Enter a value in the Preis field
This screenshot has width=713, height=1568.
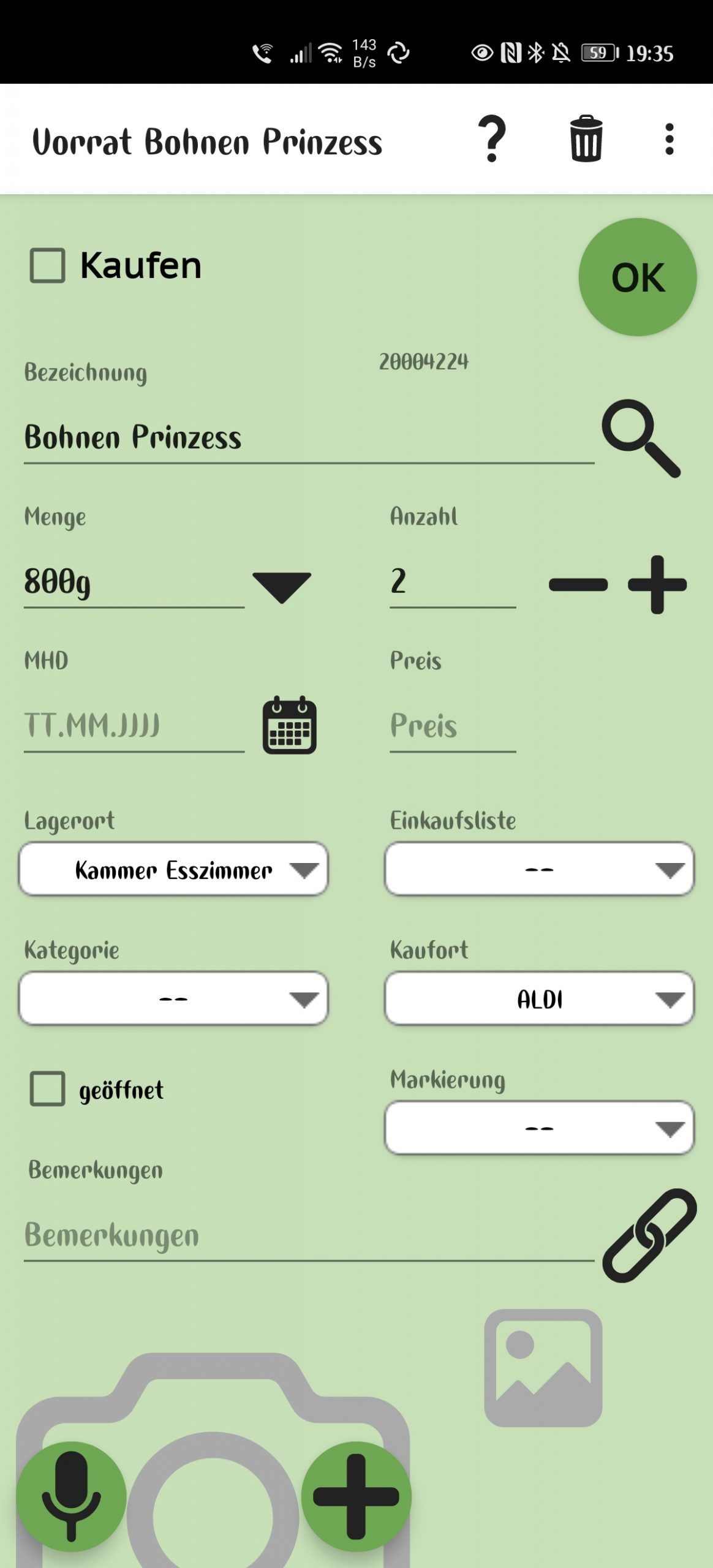point(452,726)
